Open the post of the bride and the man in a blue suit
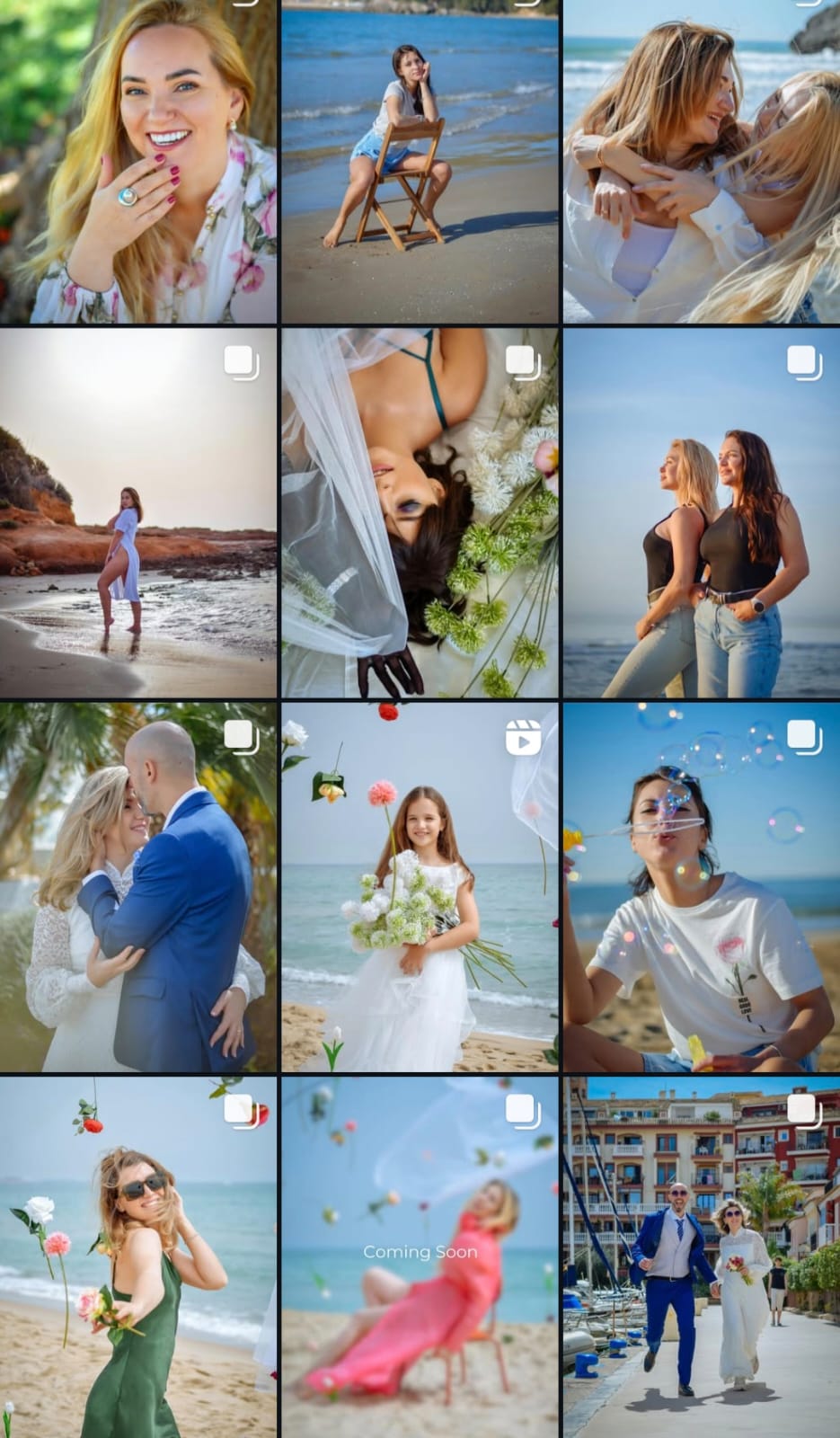Screen dimensions: 840x1438 [138, 888]
